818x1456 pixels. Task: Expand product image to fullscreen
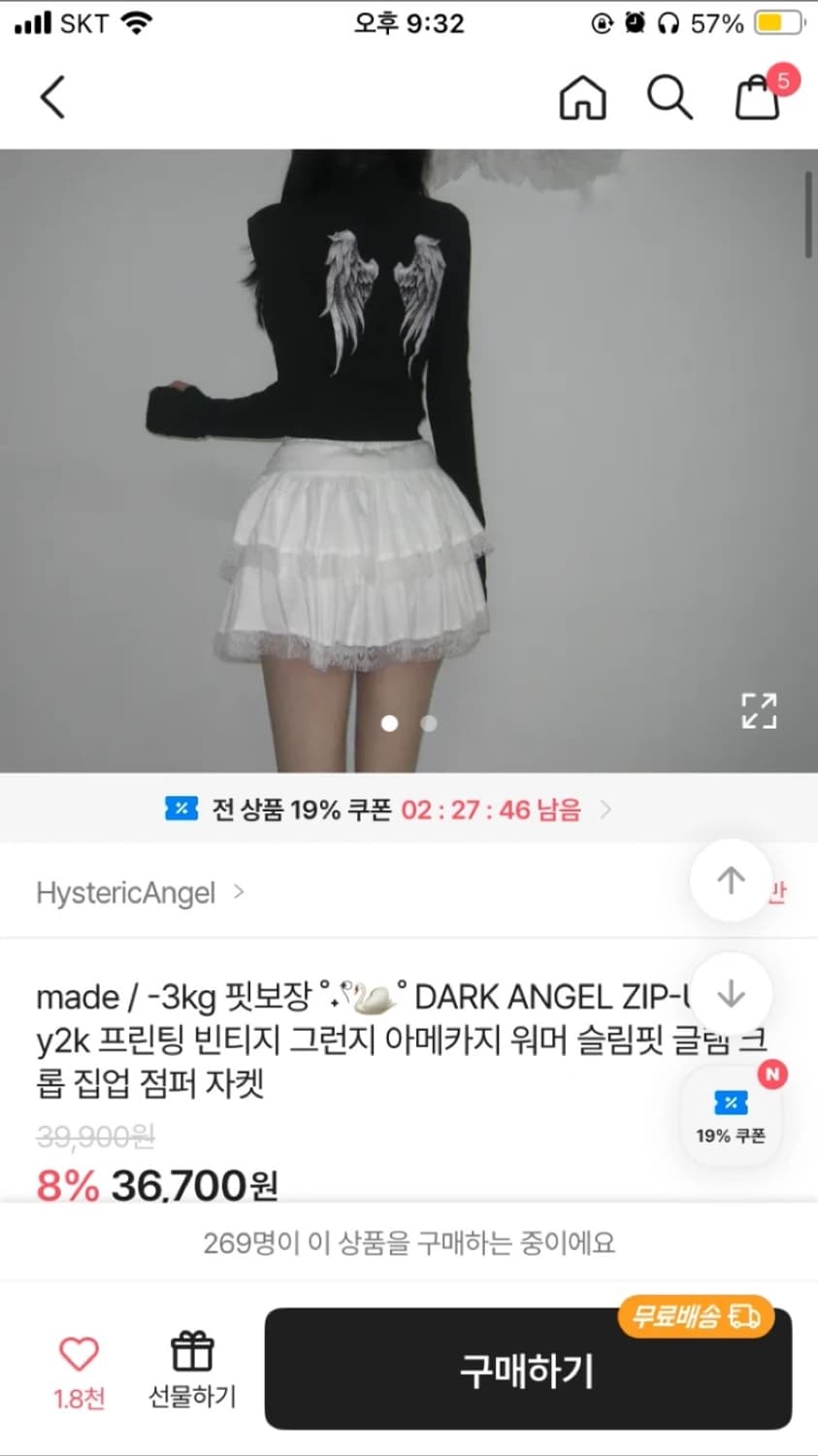[x=760, y=711]
